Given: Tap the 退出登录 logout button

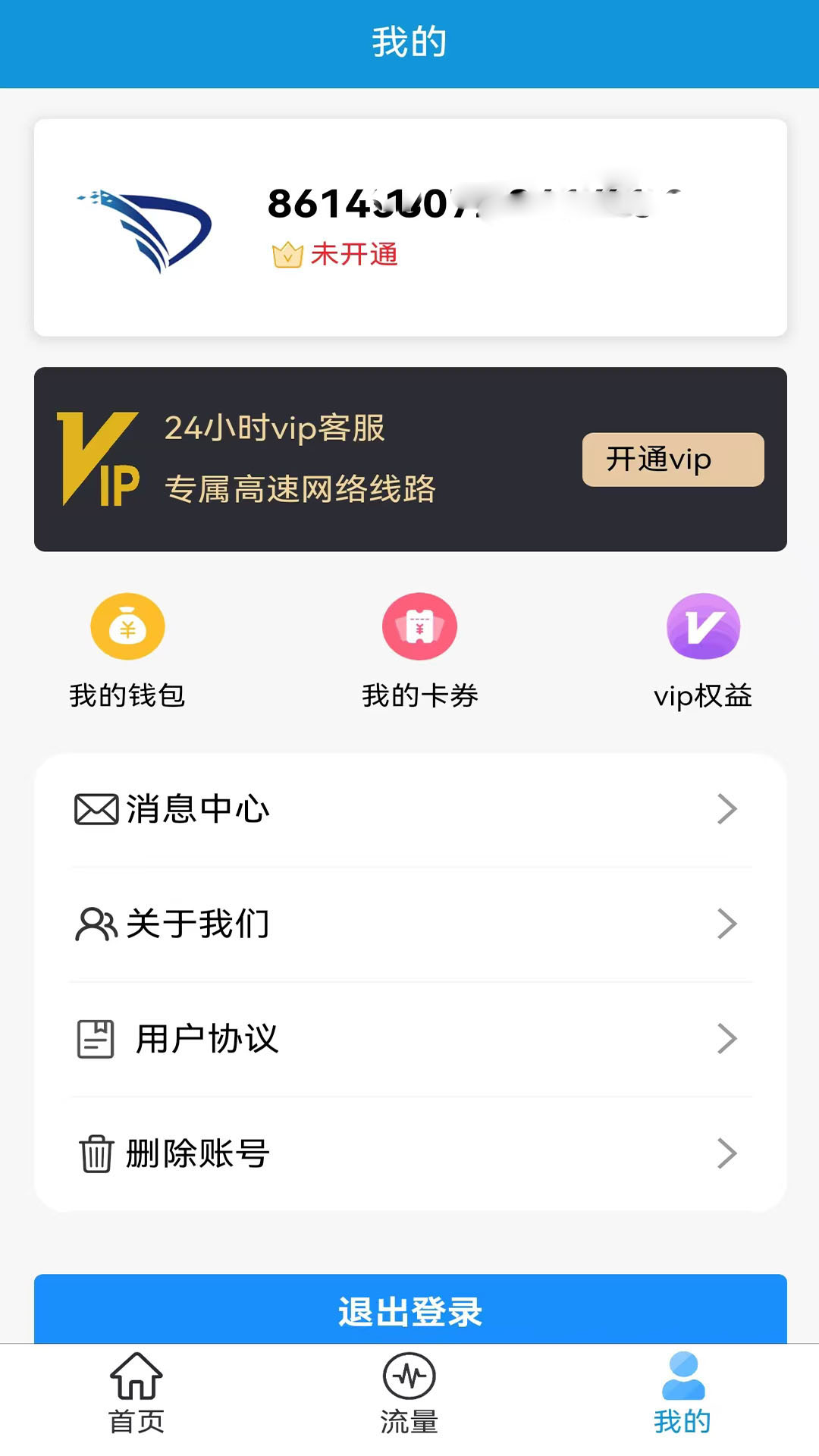Looking at the screenshot, I should (x=409, y=1310).
